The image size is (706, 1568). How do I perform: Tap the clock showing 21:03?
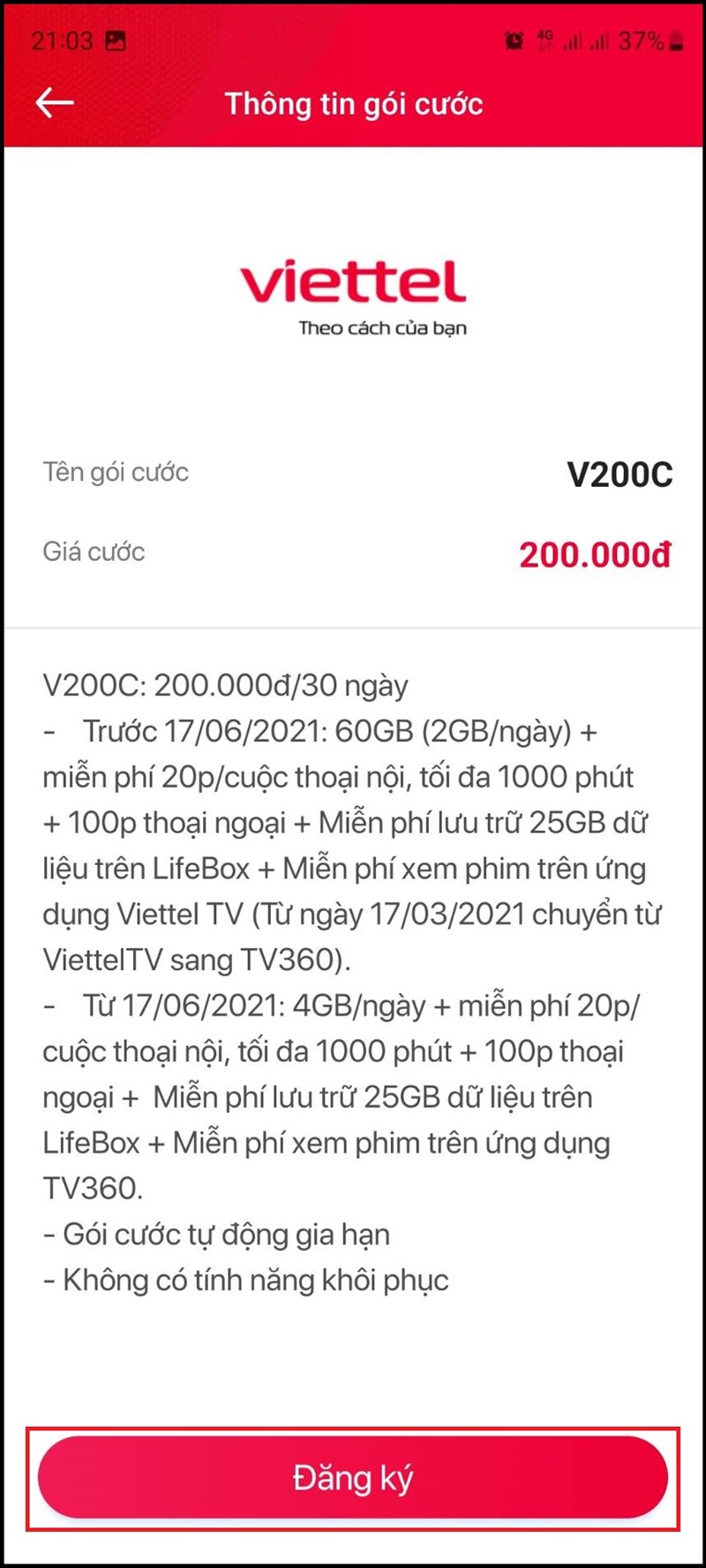pos(62,40)
